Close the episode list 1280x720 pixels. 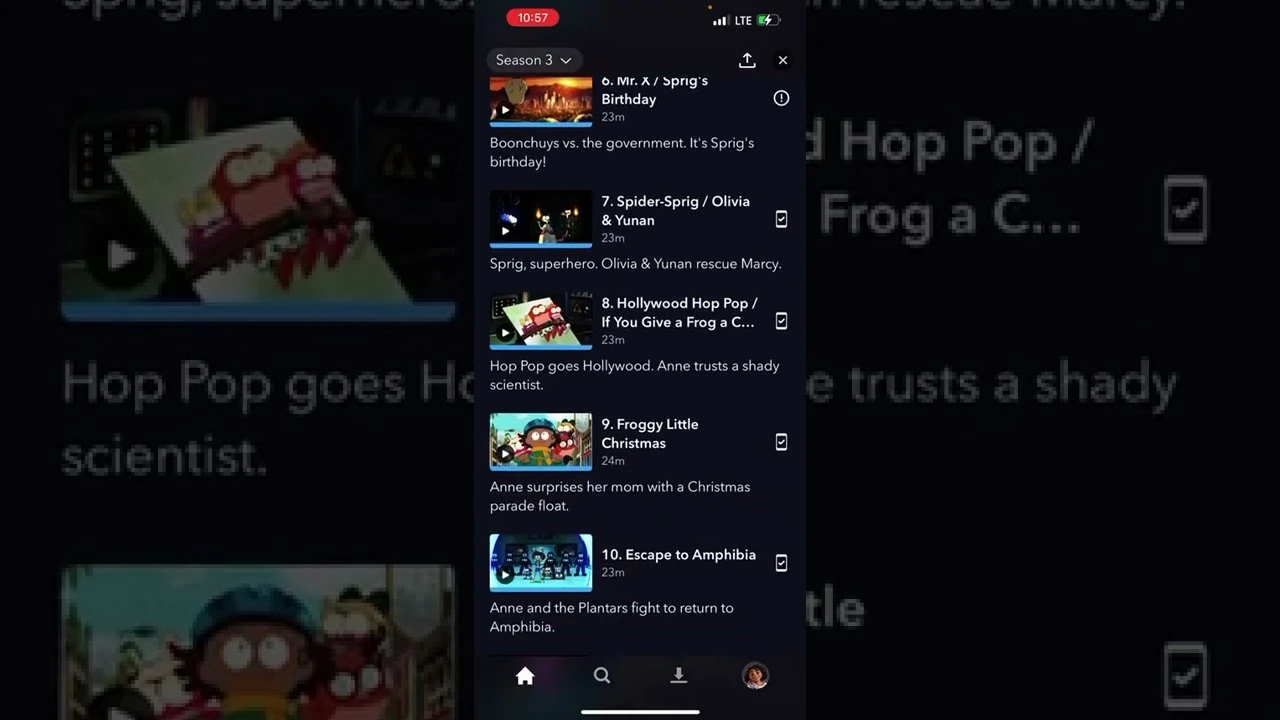(783, 60)
